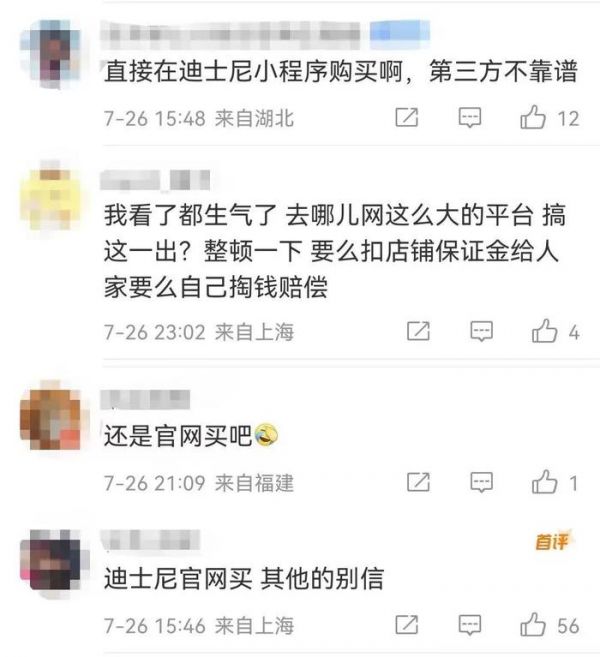Like the 迪士尼官网买 其他的别信 comment
600x657 pixels.
pos(533,626)
